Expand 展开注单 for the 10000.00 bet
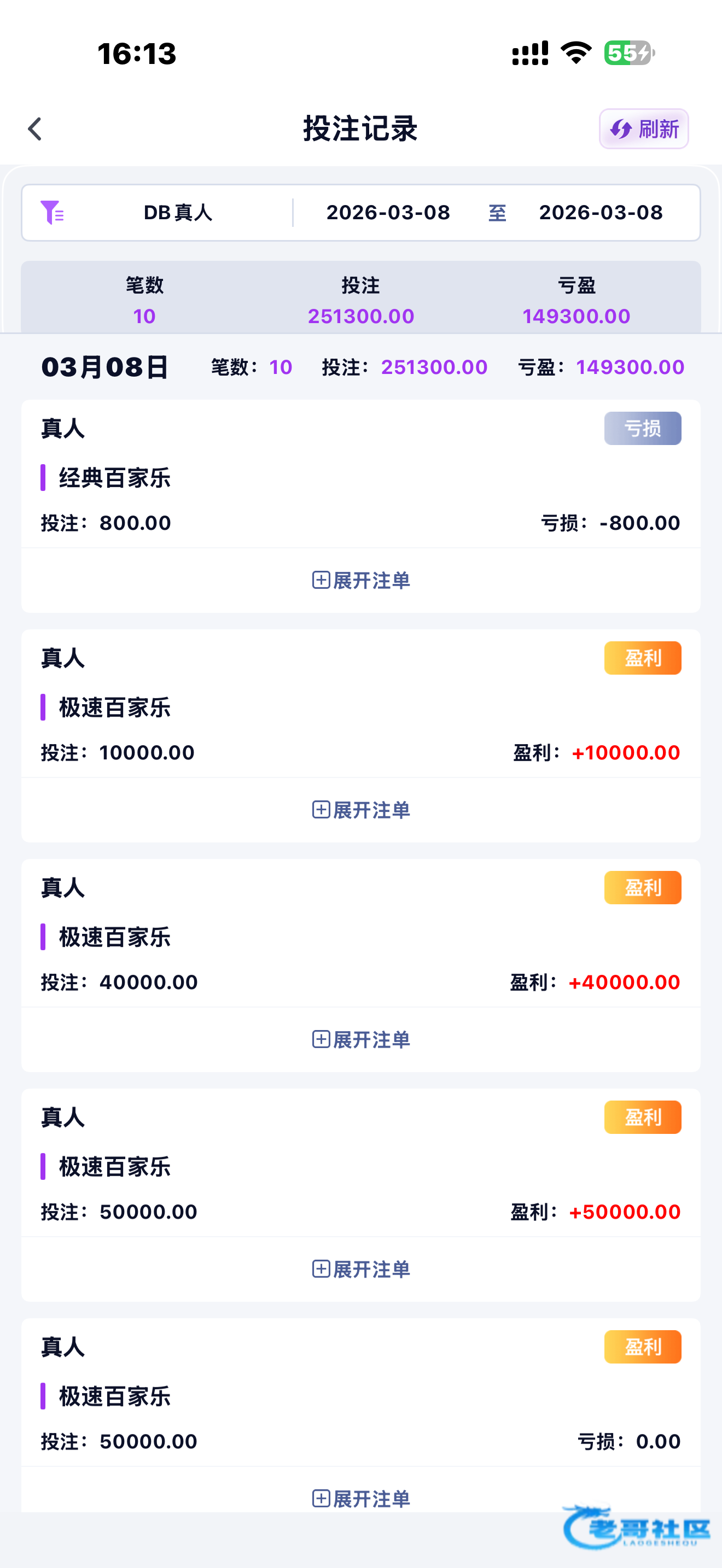Image resolution: width=722 pixels, height=1568 pixels. click(x=361, y=810)
